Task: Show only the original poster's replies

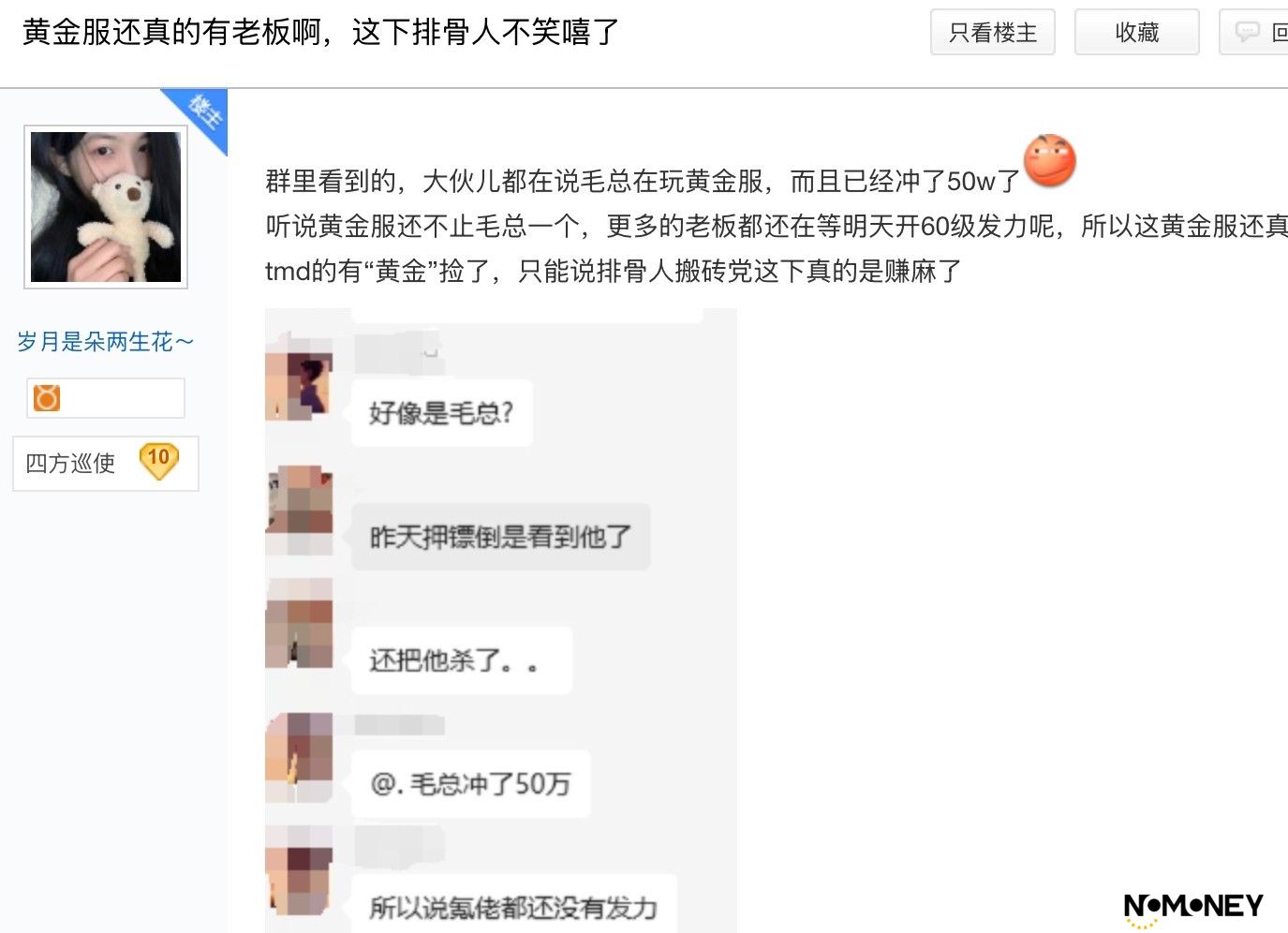Action: (x=992, y=33)
